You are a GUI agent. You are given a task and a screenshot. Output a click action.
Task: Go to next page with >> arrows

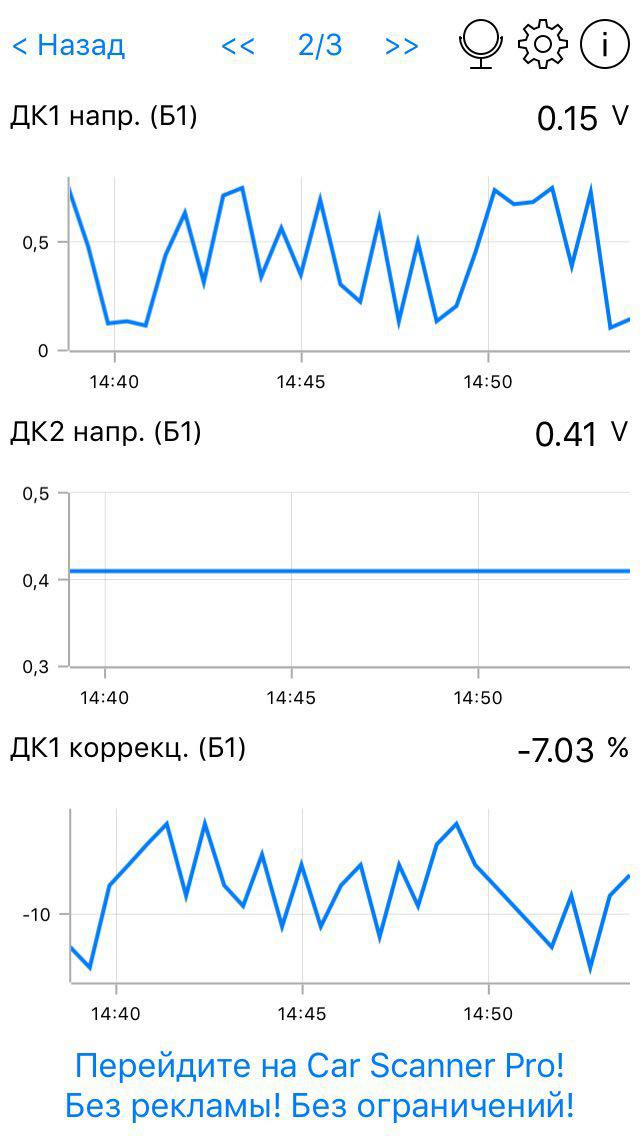pos(401,46)
